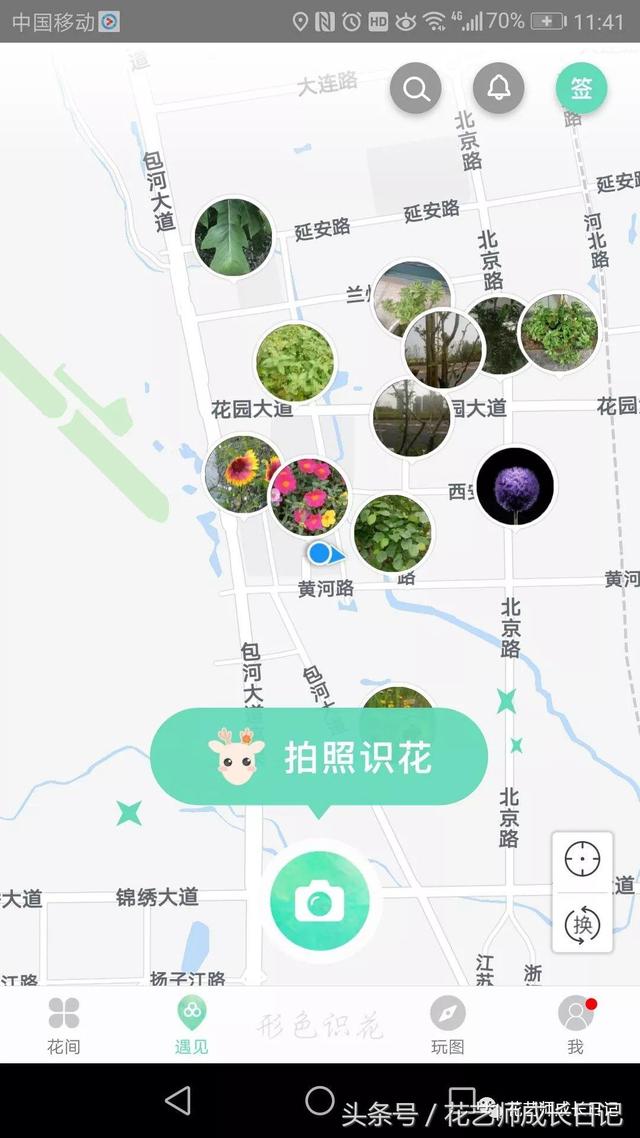Screen dimensions: 640x1138
Task: Tap the system home button
Action: [x=319, y=1101]
